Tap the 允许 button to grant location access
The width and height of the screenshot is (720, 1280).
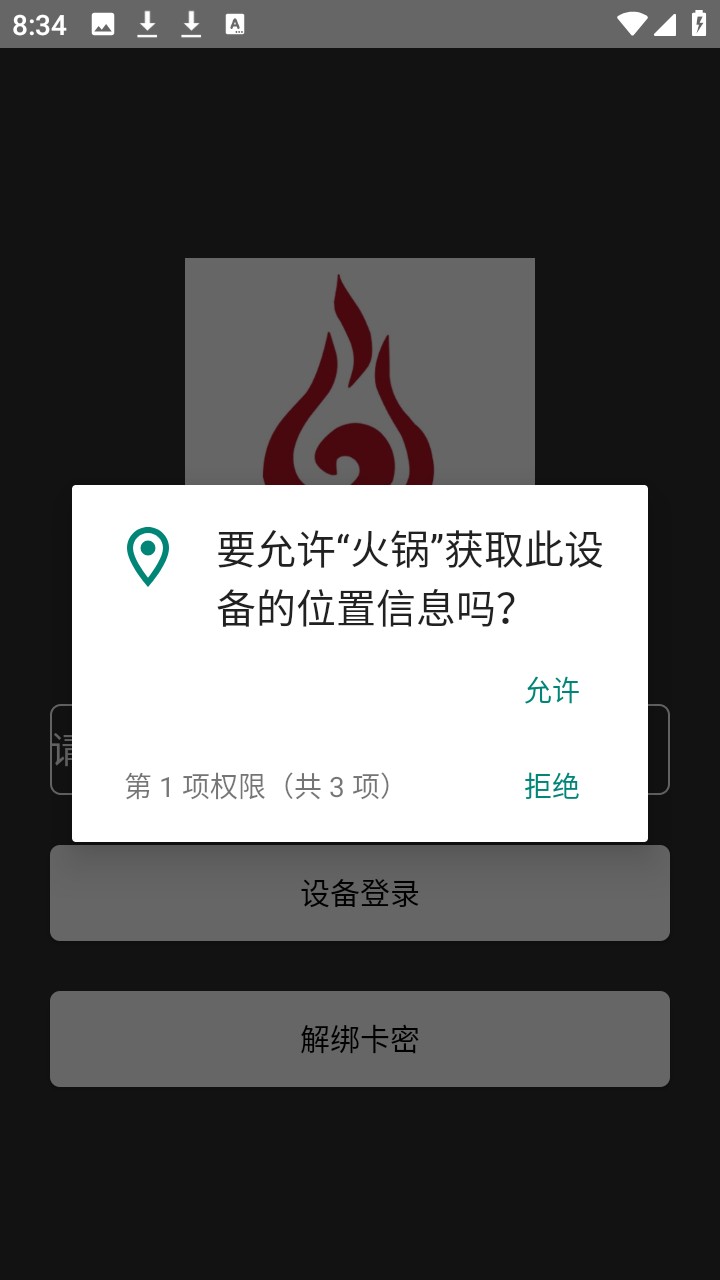(x=551, y=690)
